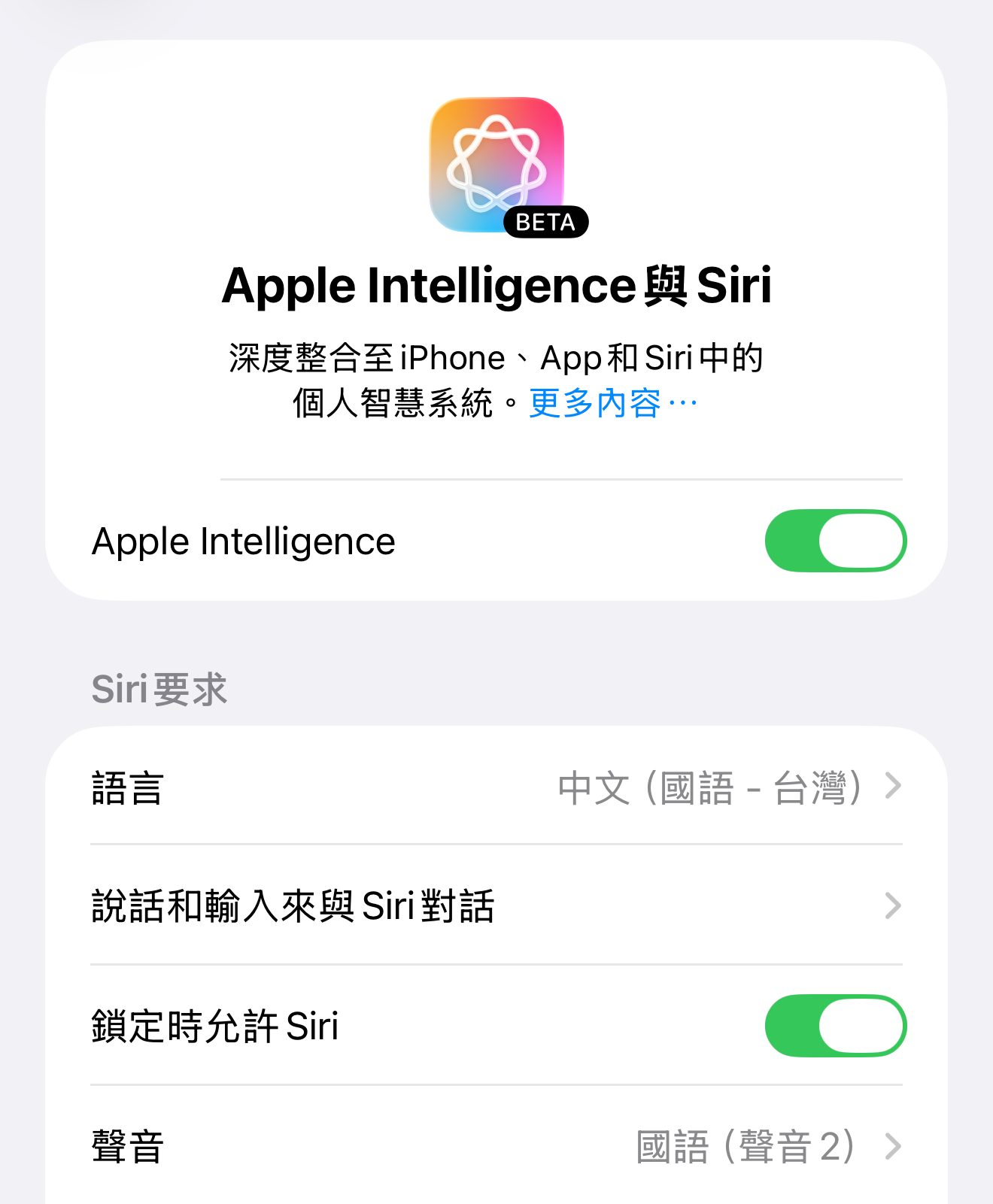Open the 聲音 voice settings row
Screen dimensions: 993x1204
496,1146
